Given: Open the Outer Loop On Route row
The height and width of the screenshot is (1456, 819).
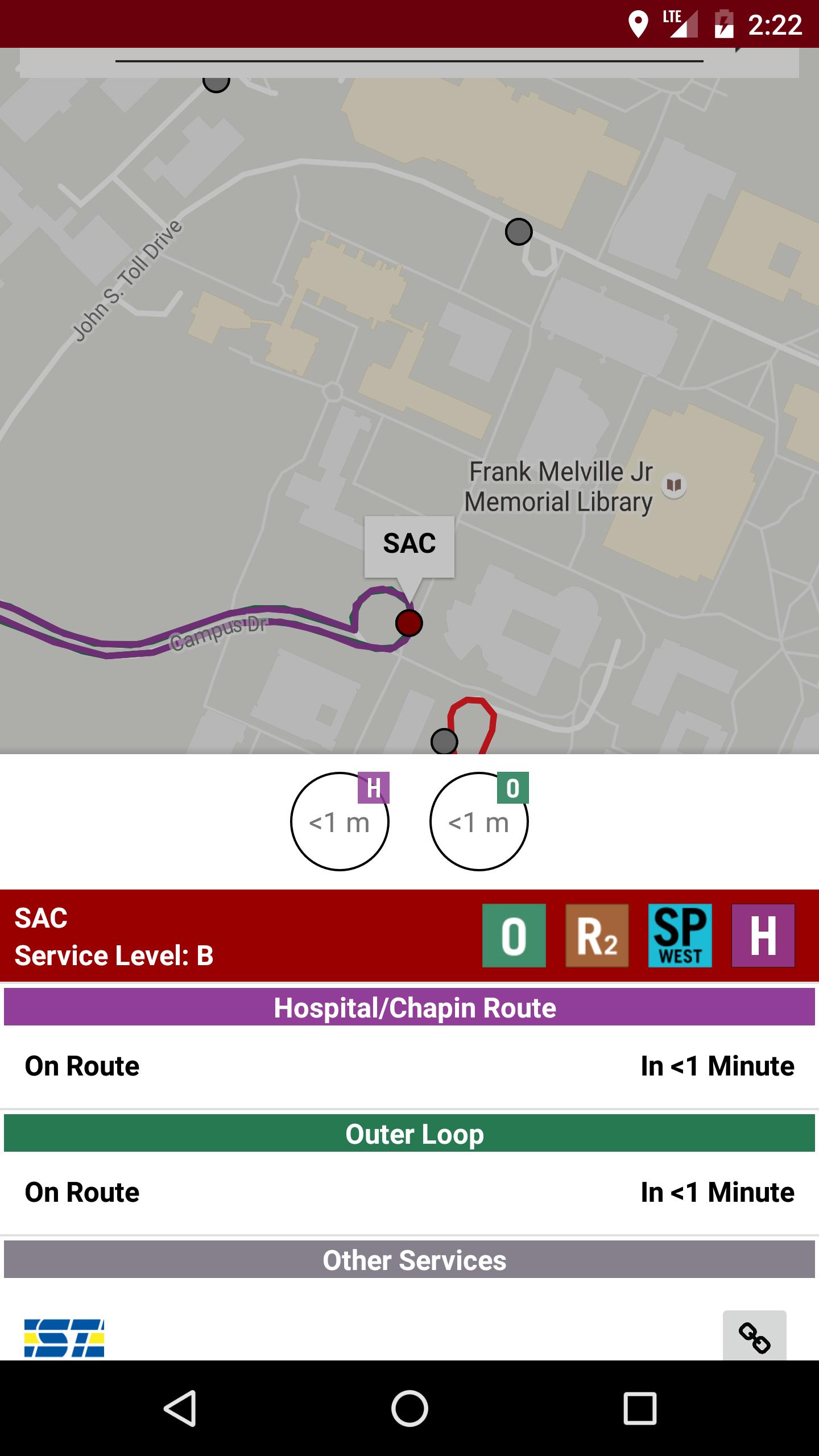Looking at the screenshot, I should pos(409,1193).
